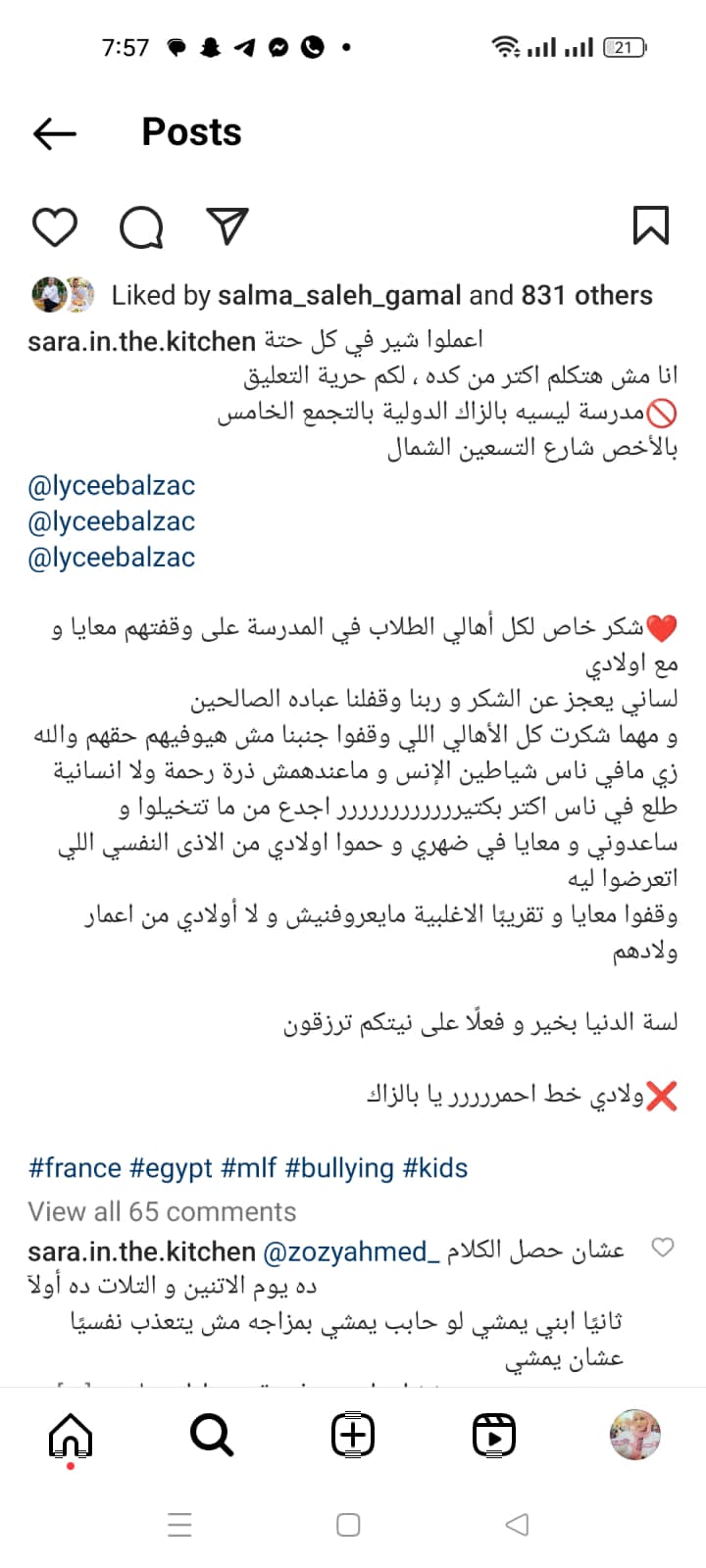The height and width of the screenshot is (1568, 706).
Task: View all 65 comments
Action: point(162,1211)
